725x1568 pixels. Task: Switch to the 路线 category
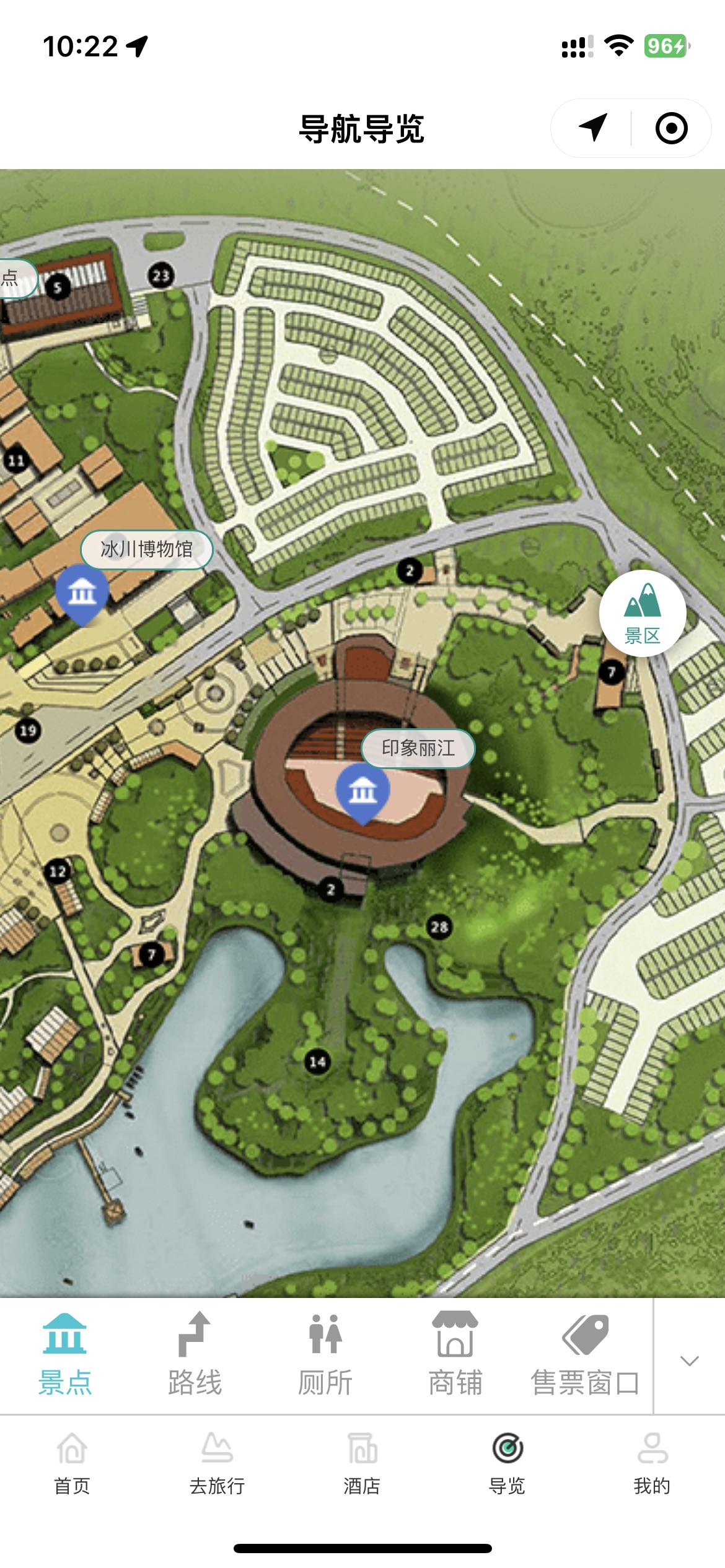click(x=195, y=1356)
